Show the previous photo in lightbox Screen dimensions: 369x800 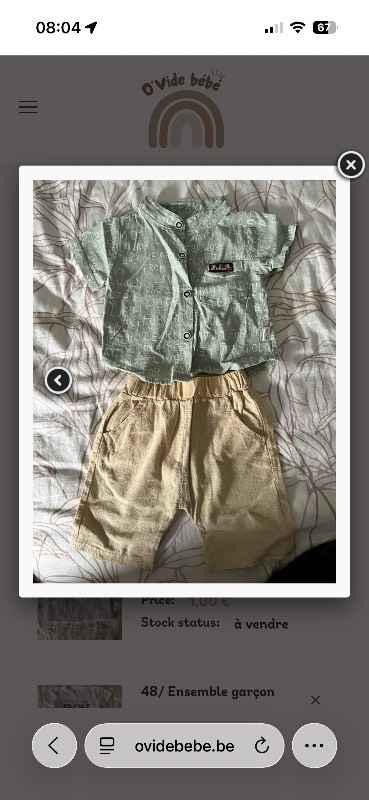58,380
